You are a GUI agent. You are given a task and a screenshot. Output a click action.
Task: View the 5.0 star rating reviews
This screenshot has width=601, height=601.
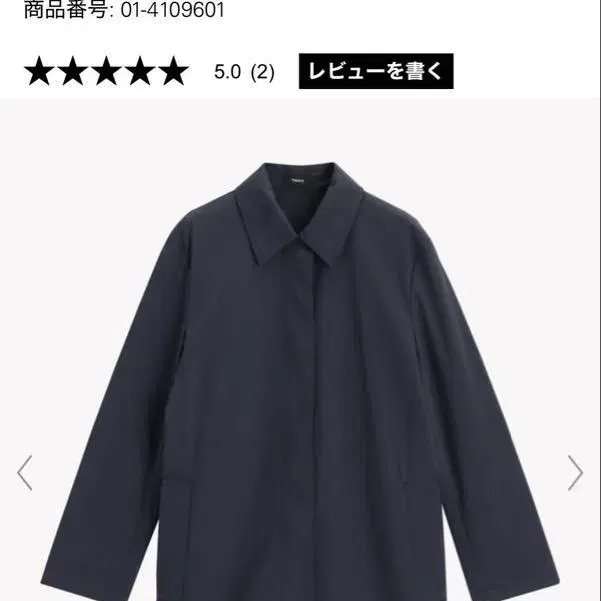(107, 72)
